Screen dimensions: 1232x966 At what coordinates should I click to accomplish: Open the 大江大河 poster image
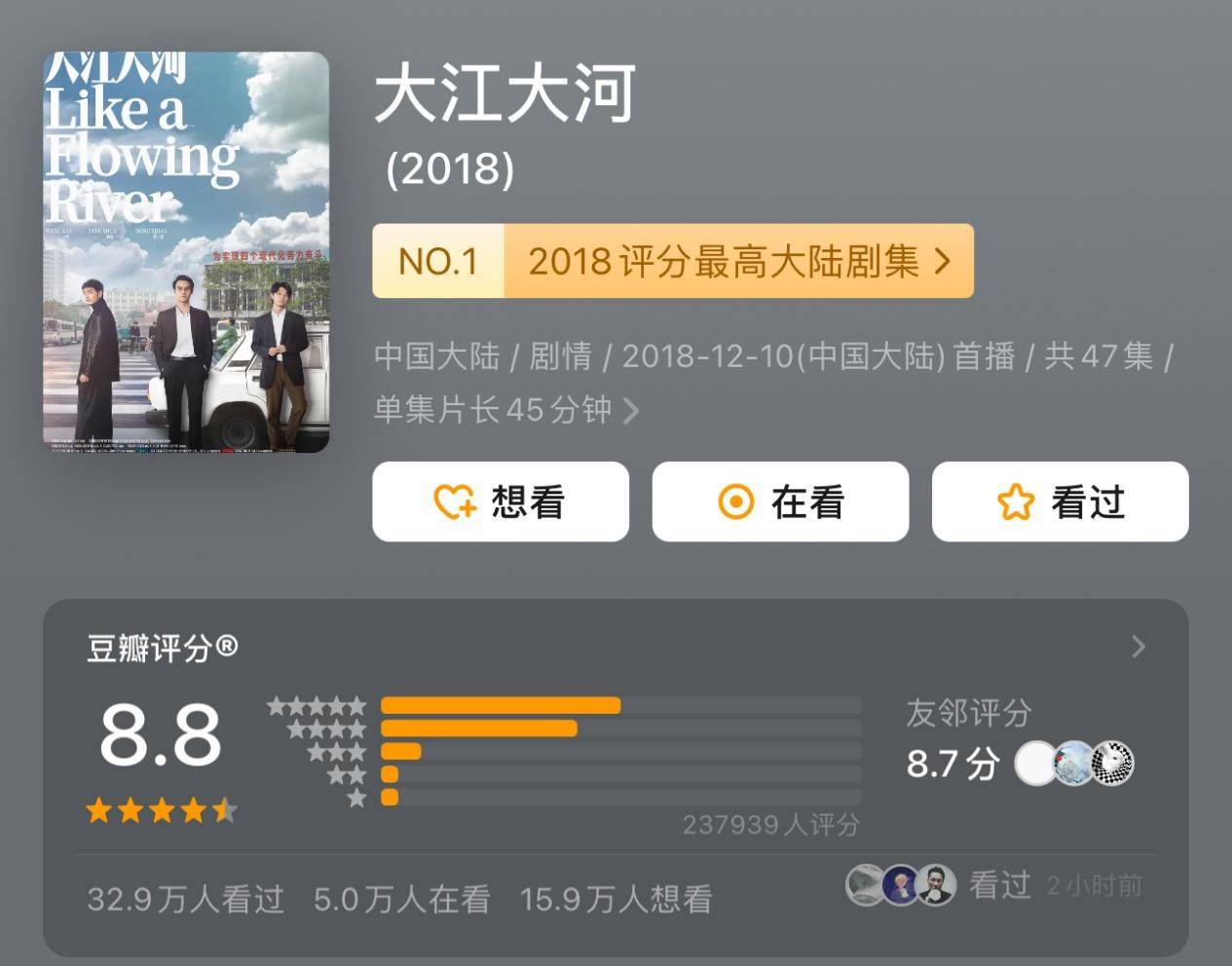[185, 251]
